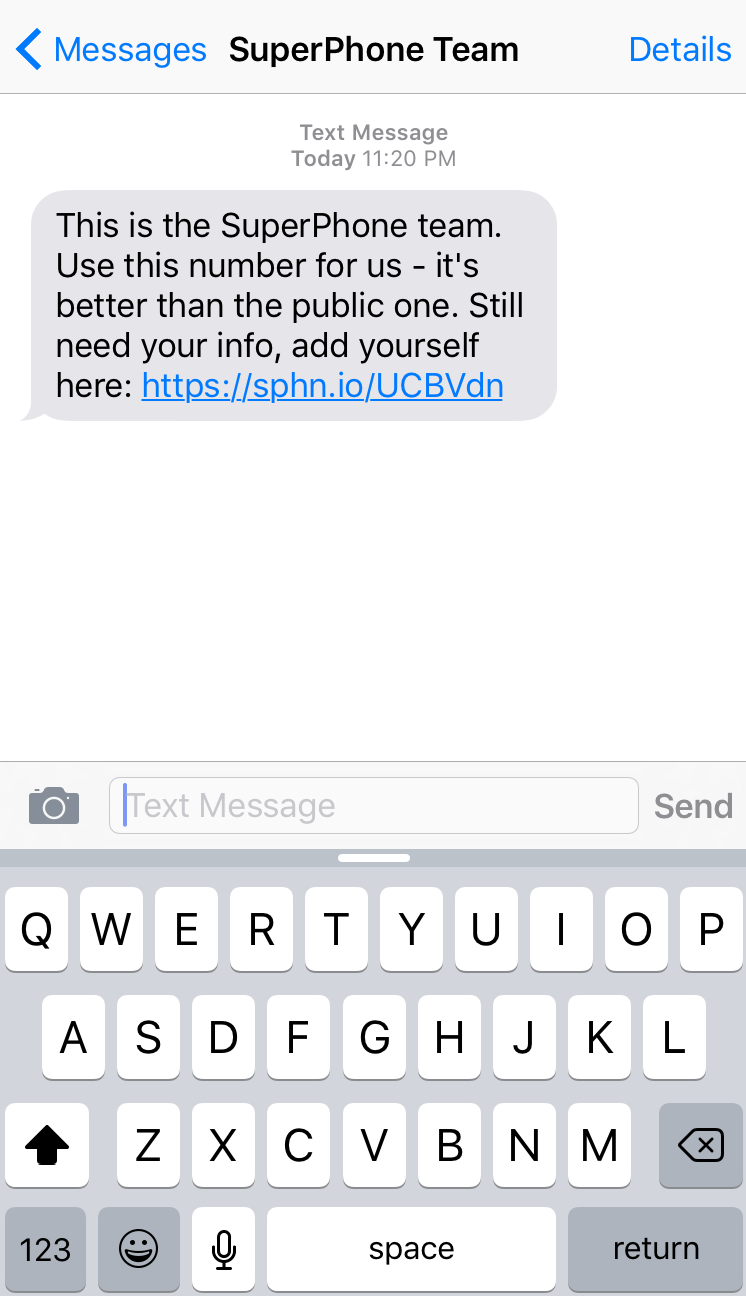Focus the Text Message input field
Image resolution: width=746 pixels, height=1296 pixels.
pyautogui.click(x=373, y=805)
